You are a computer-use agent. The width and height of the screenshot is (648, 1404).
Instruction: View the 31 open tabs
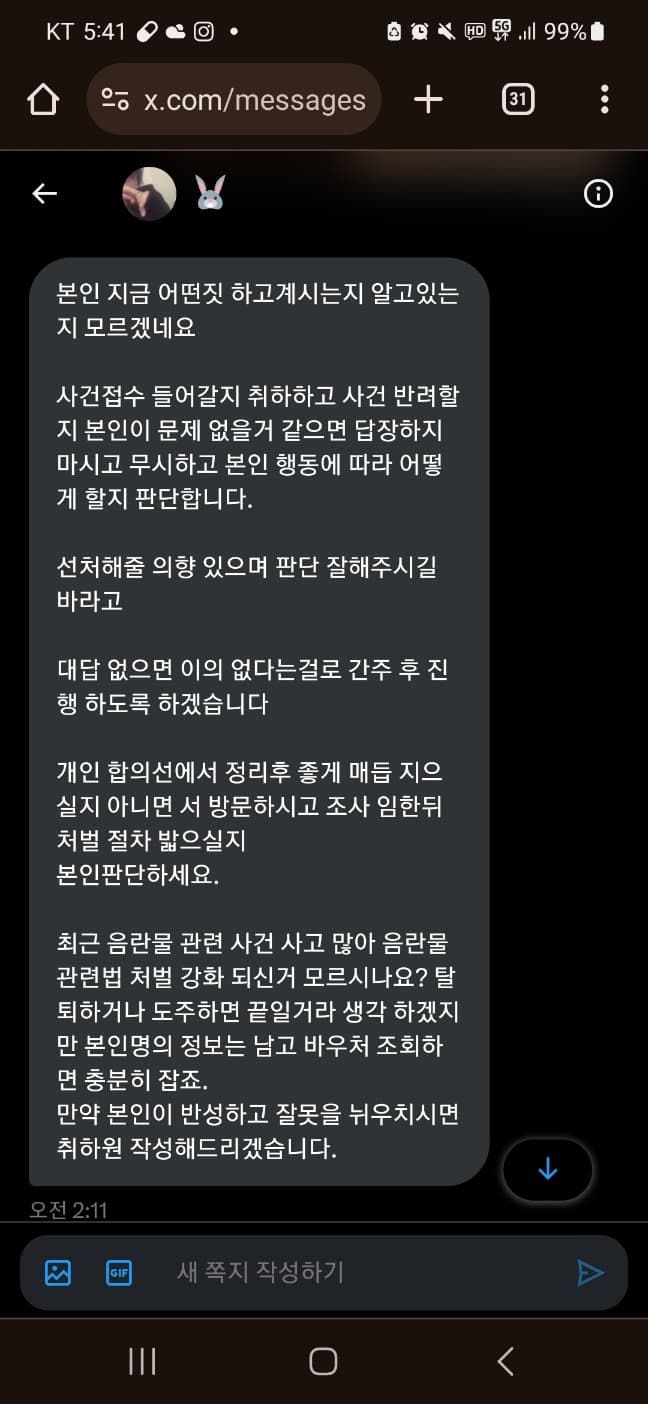[517, 99]
